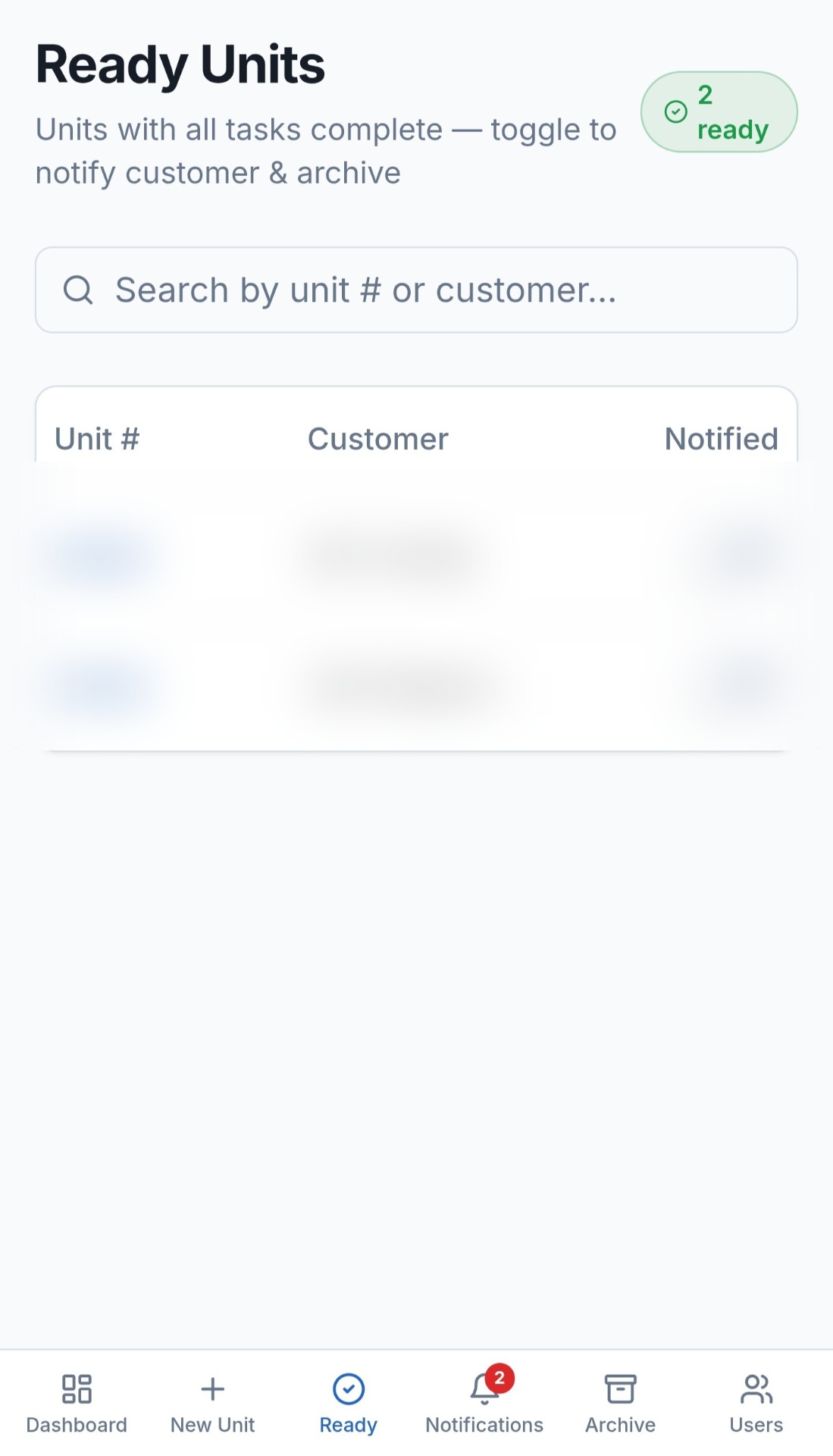Screen dimensions: 833x1456
Task: Open the Users tab
Action: click(x=756, y=1404)
